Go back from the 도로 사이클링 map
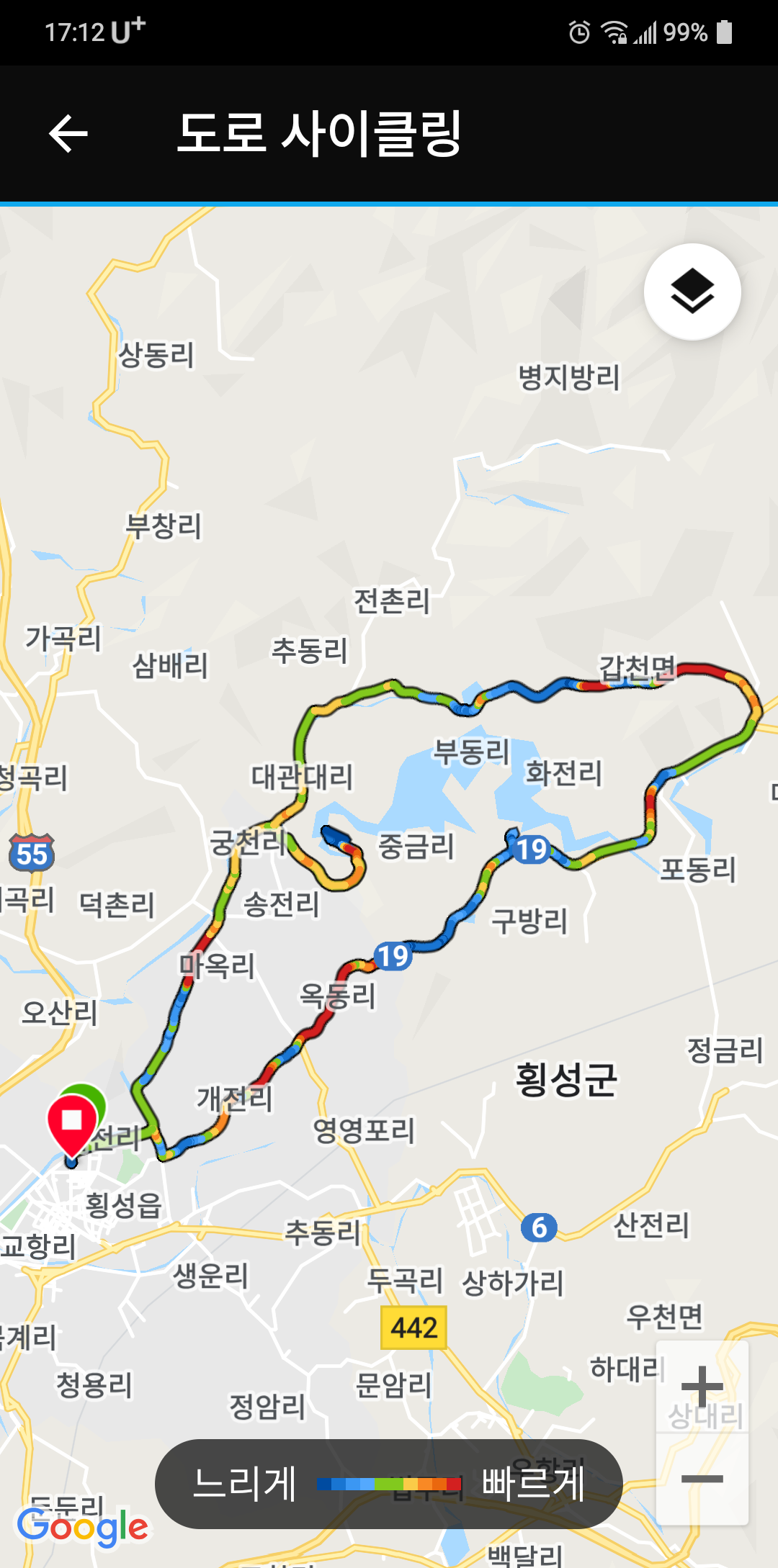This screenshot has width=778, height=1568. click(x=68, y=134)
